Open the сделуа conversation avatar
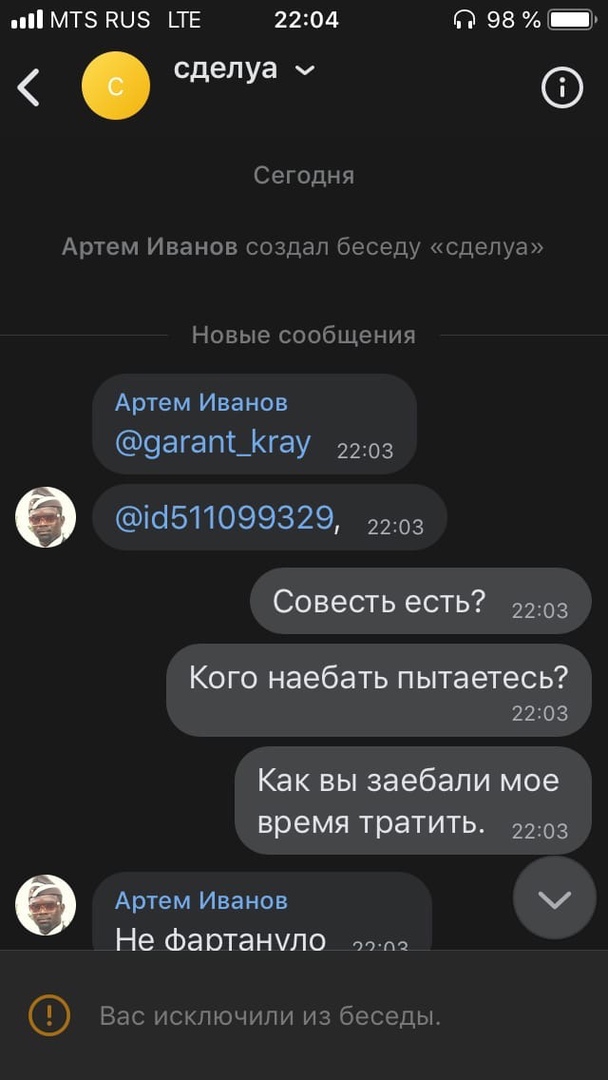The width and height of the screenshot is (608, 1080). pos(116,87)
